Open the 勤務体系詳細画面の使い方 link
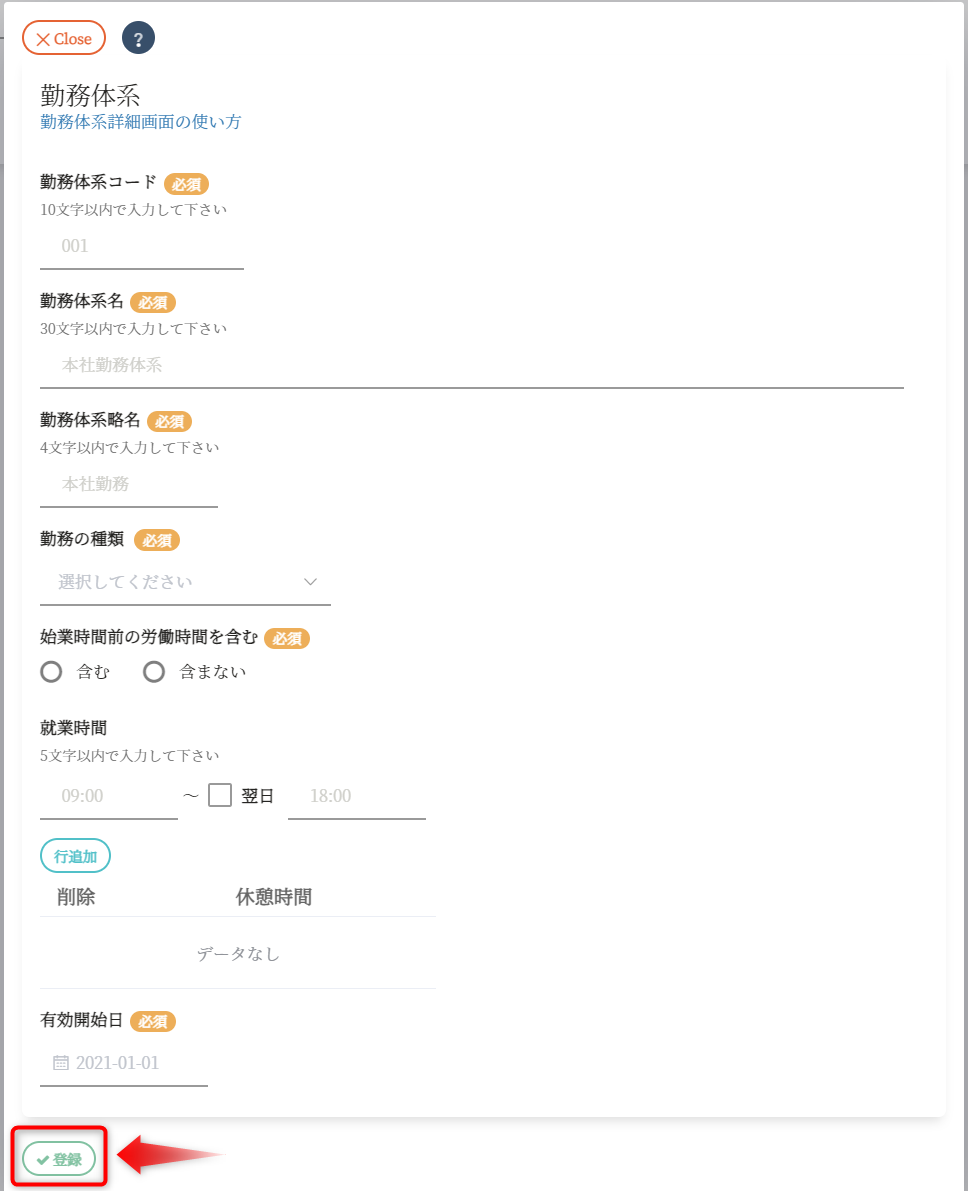The height and width of the screenshot is (1191, 968). tap(140, 122)
